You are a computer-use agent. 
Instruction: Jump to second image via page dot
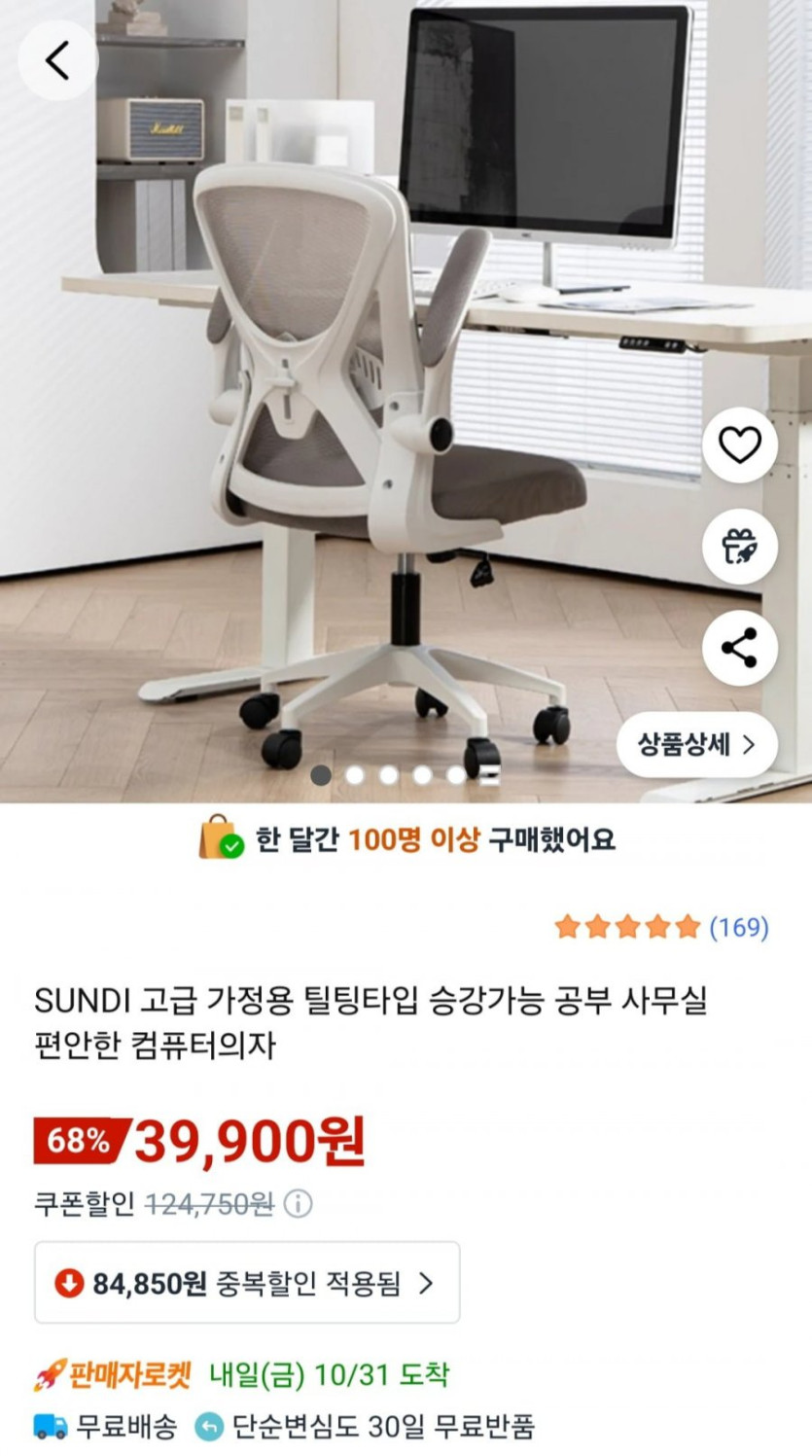pos(355,775)
